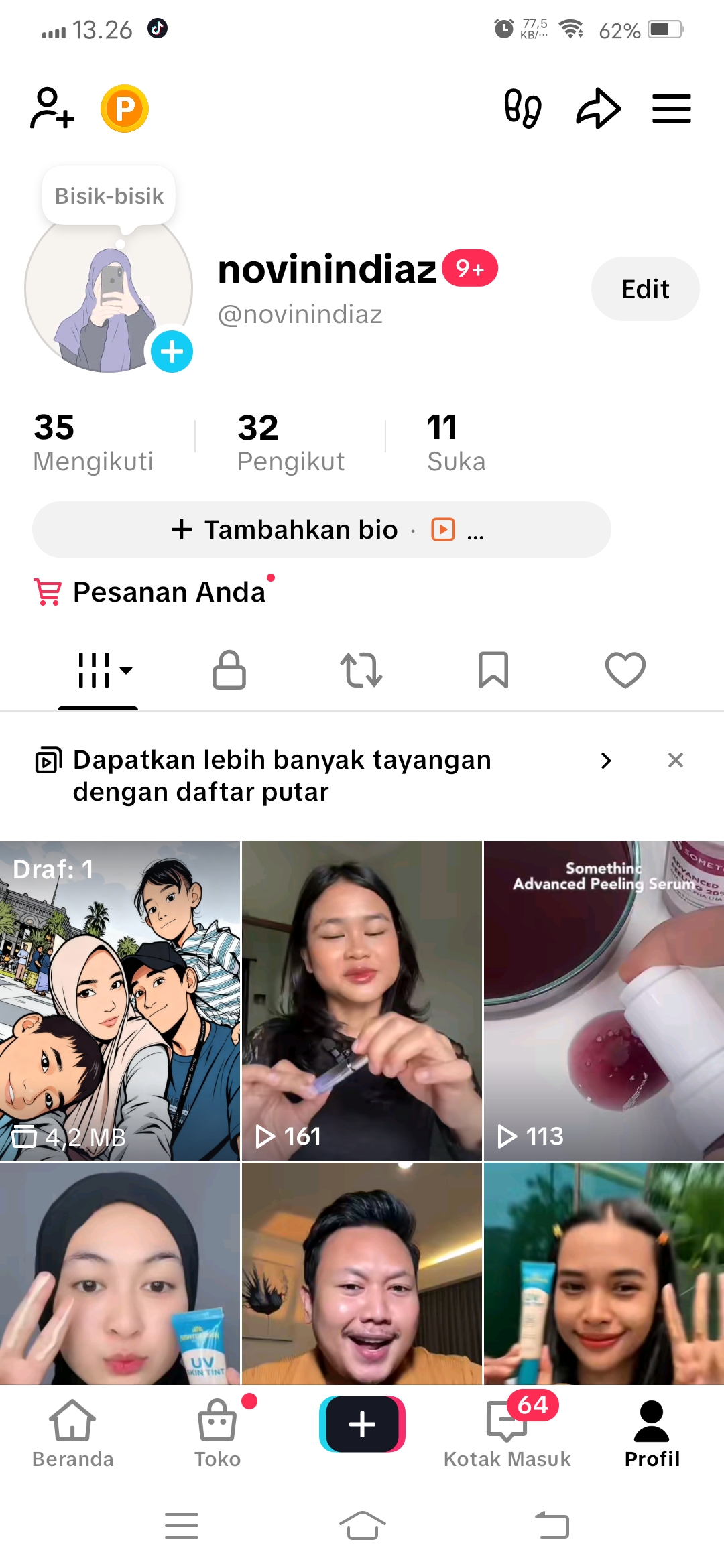724x1568 pixels.
Task: Play the video with 161 views
Action: pyautogui.click(x=362, y=1000)
